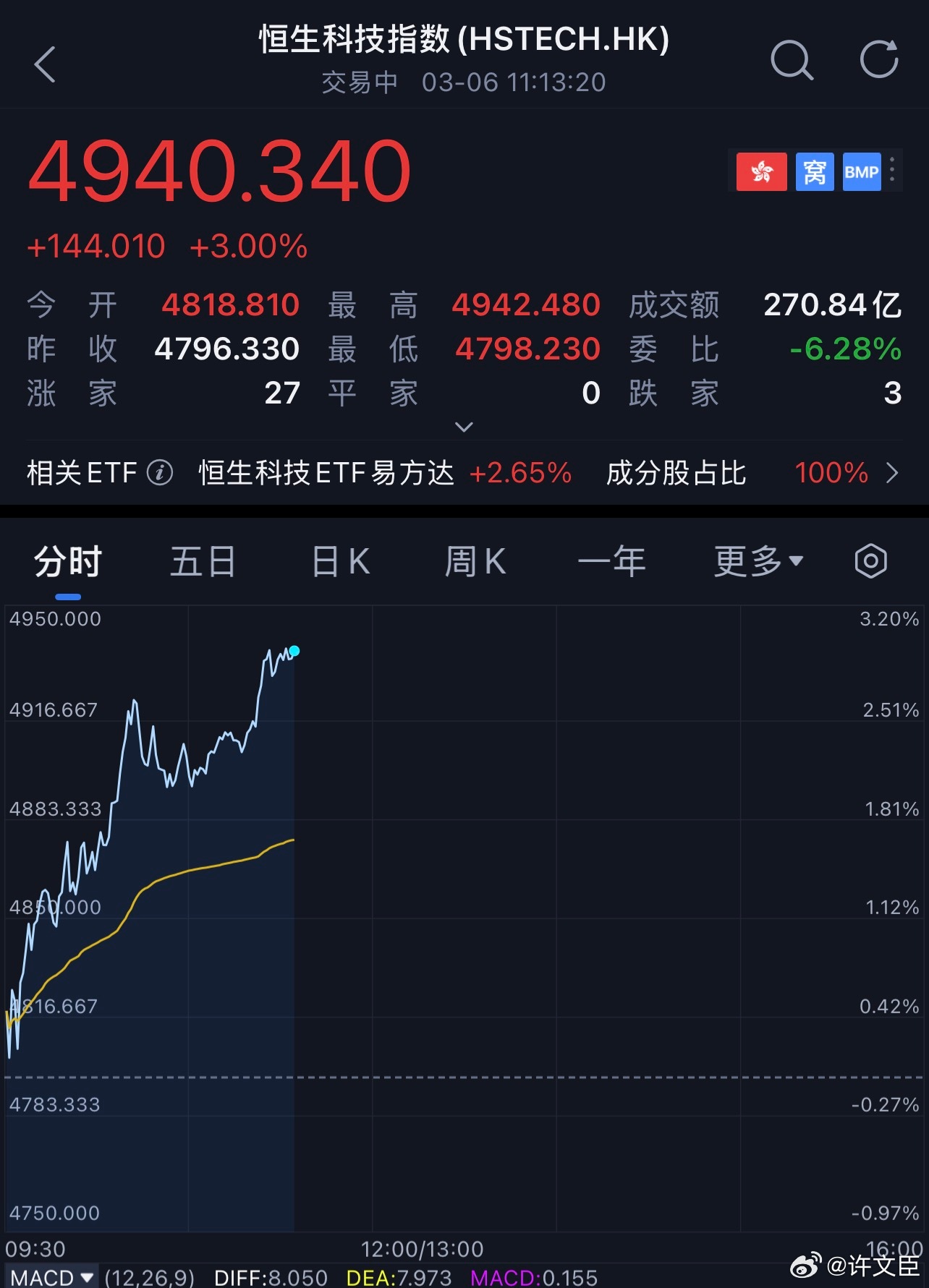This screenshot has height=1288, width=929.
Task: Tap the info icon beside 相关ETF
Action: pyautogui.click(x=161, y=472)
